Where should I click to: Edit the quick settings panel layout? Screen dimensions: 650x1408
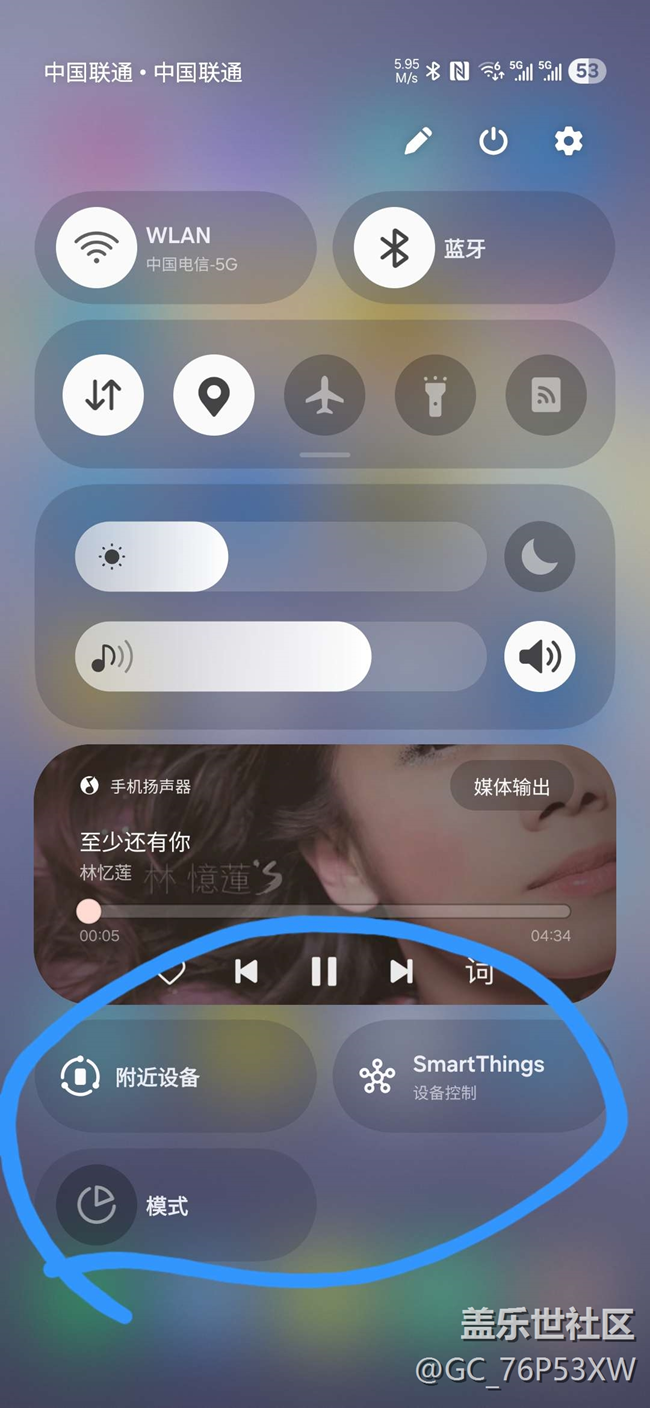(418, 141)
